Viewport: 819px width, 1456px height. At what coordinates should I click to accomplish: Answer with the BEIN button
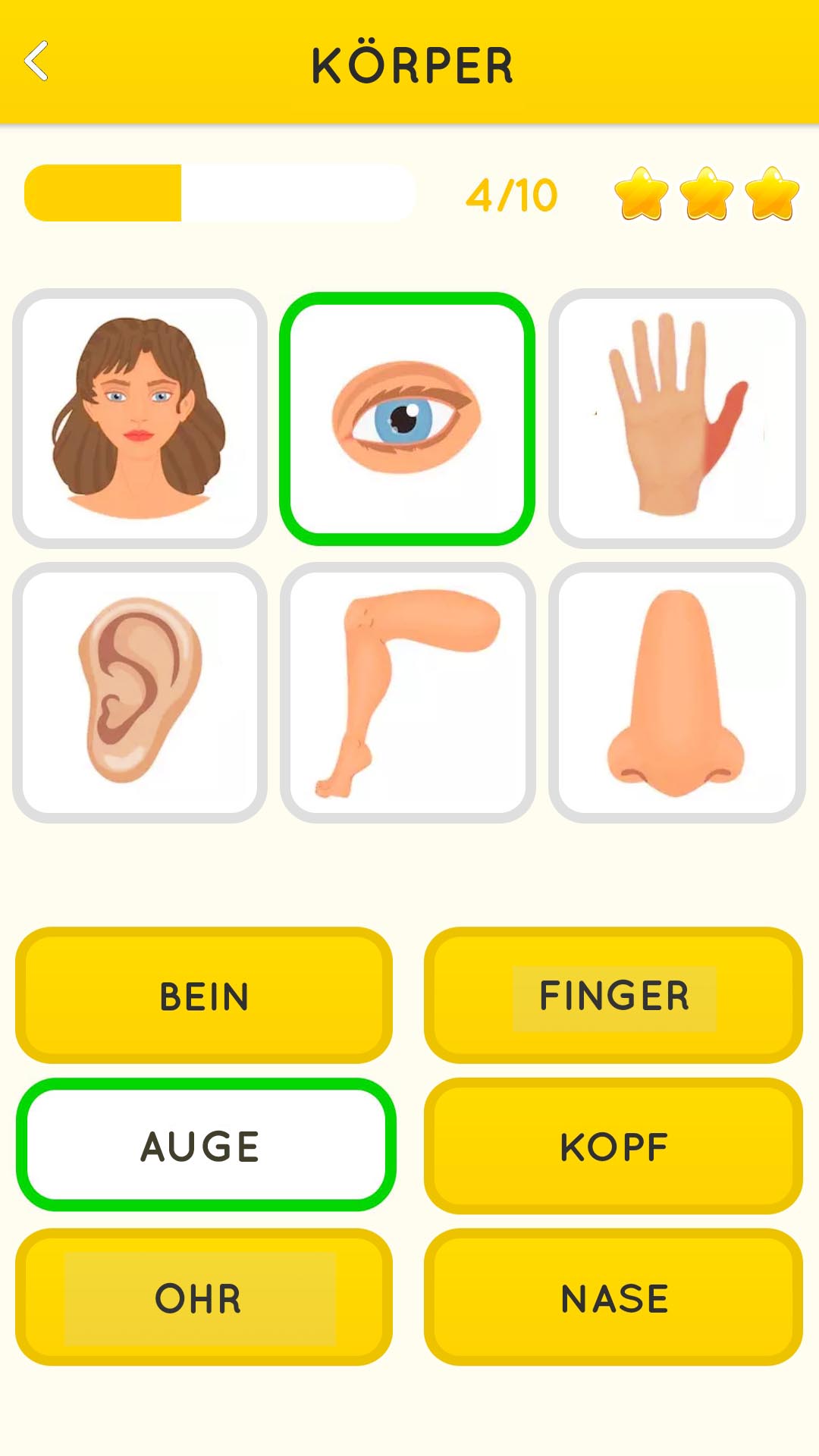coord(204,995)
